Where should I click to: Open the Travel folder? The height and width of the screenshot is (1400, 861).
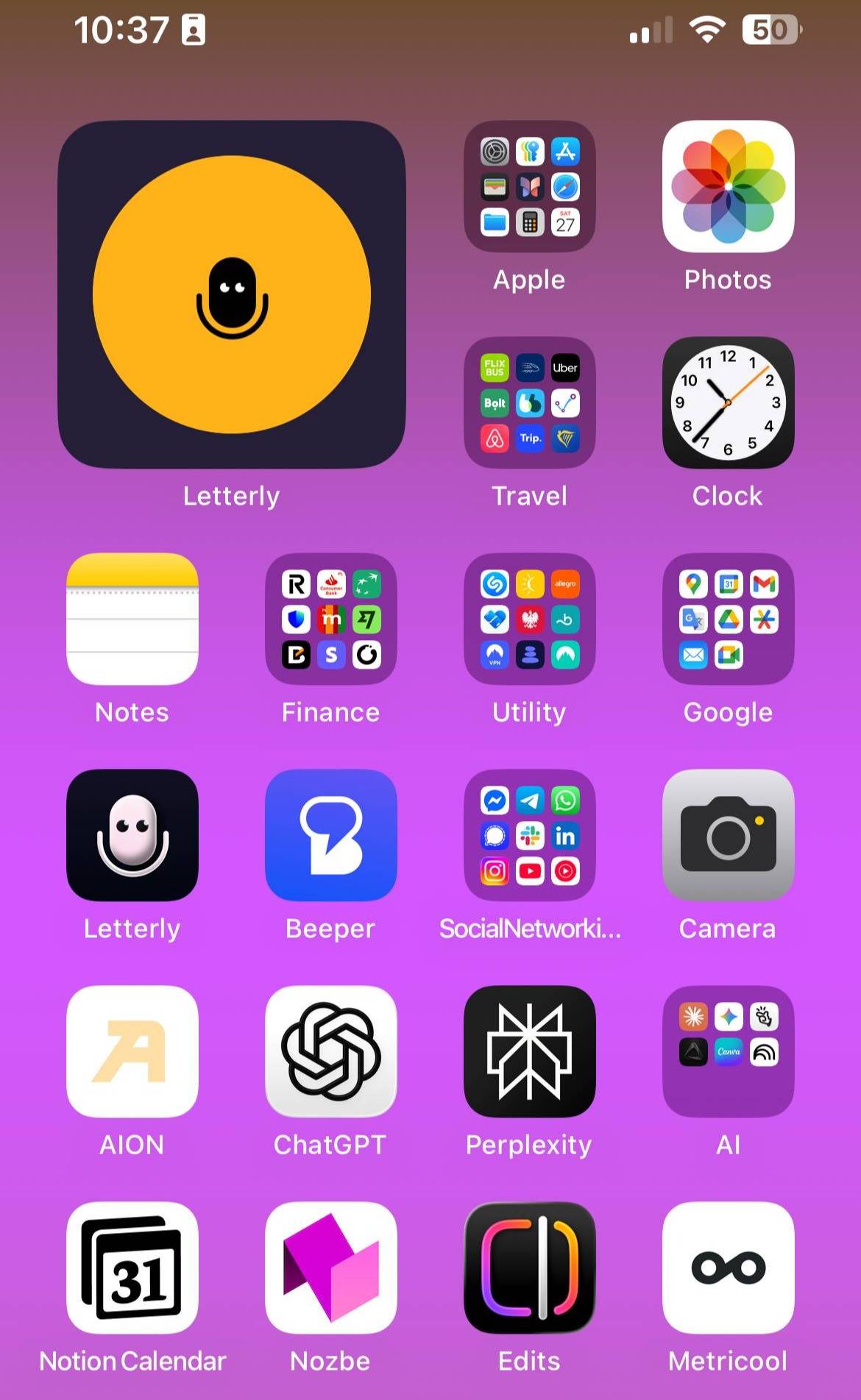coord(529,403)
